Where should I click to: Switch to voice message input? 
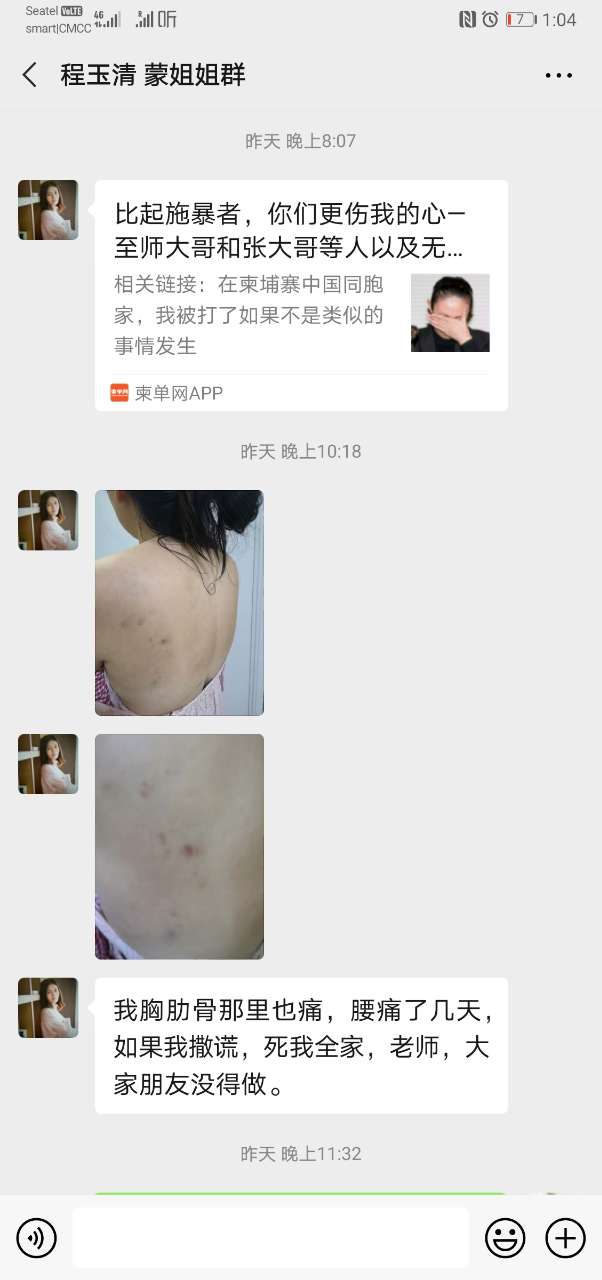pos(37,1238)
